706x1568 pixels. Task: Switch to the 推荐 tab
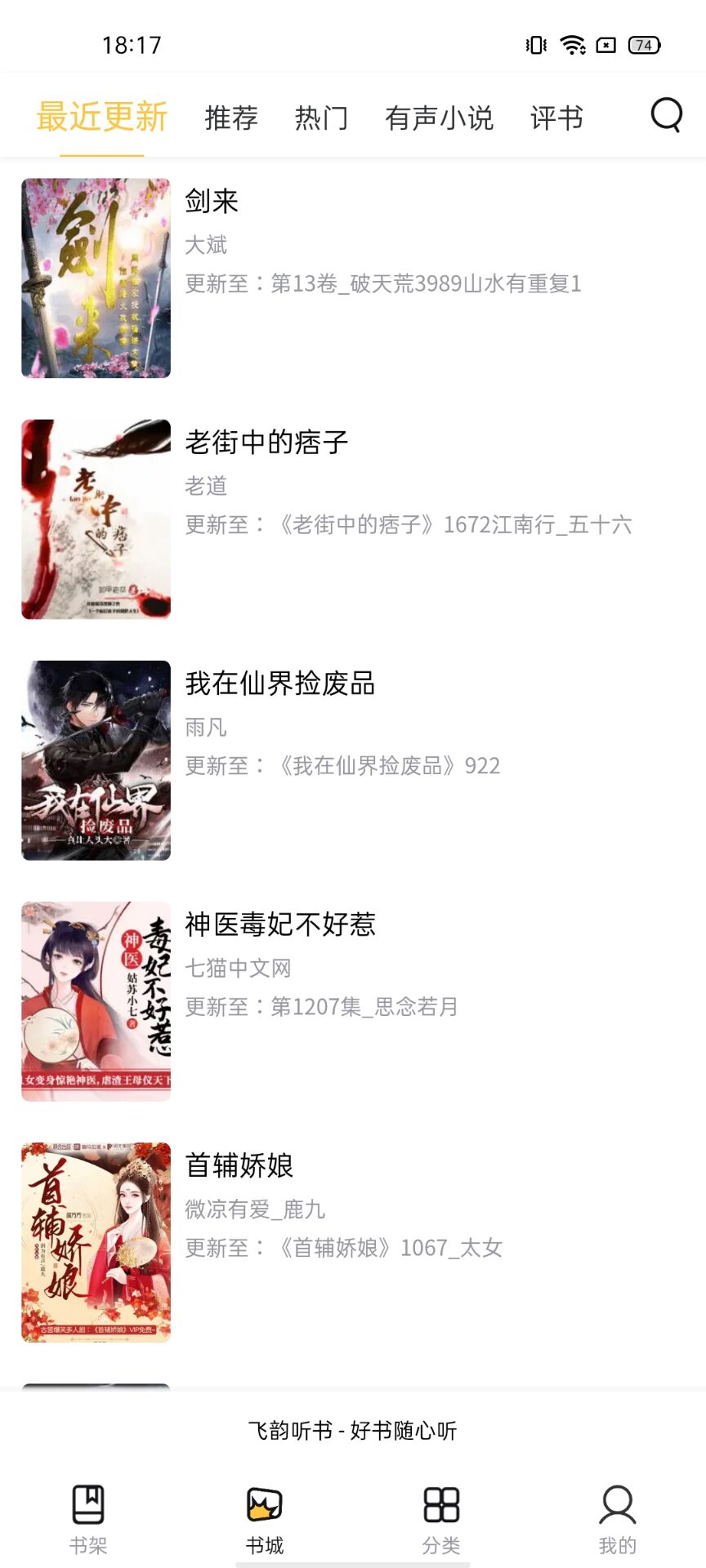231,118
